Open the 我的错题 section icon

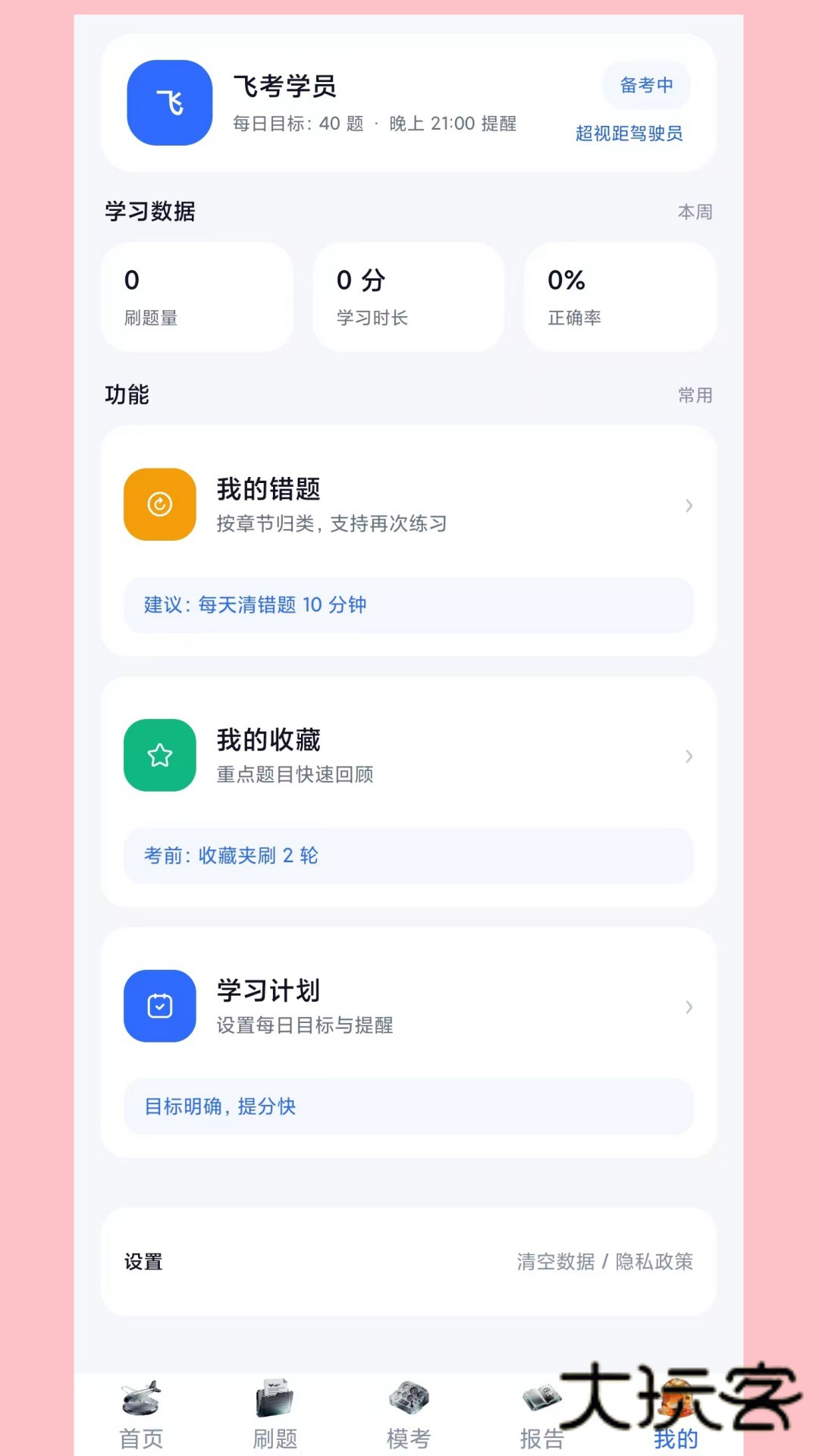click(x=159, y=504)
